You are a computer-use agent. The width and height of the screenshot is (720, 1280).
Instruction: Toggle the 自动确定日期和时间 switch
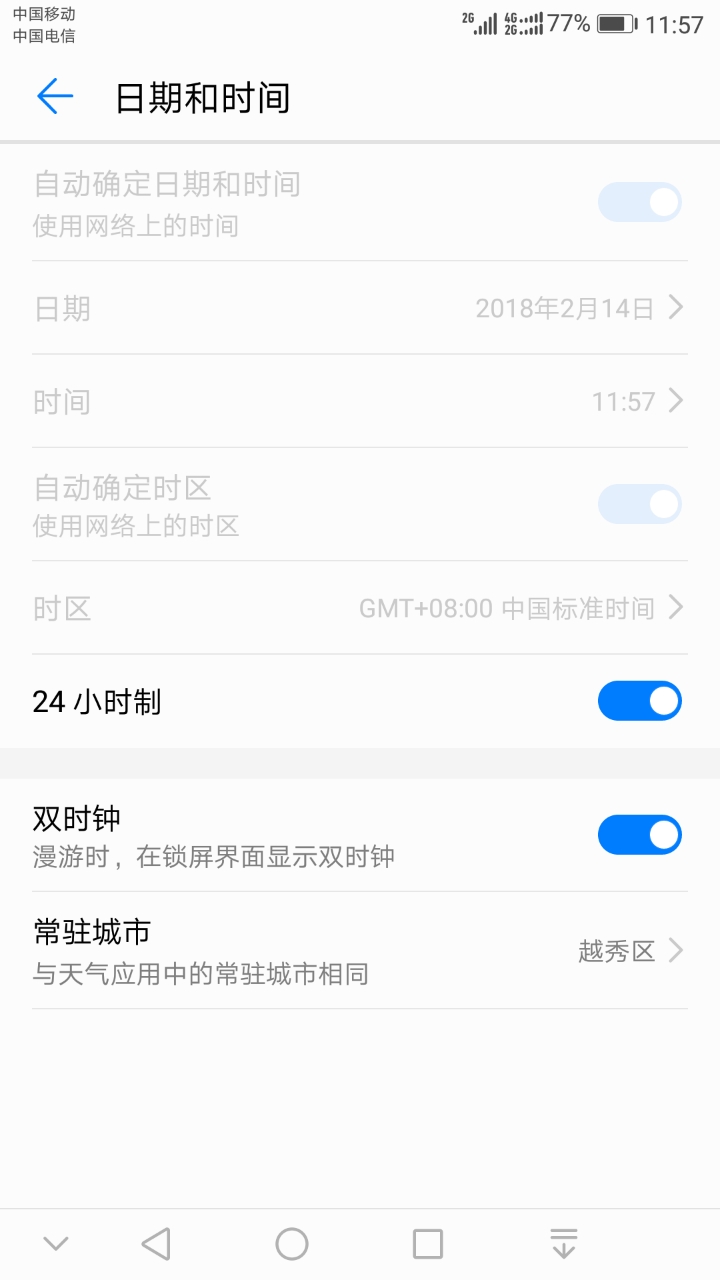tap(639, 202)
